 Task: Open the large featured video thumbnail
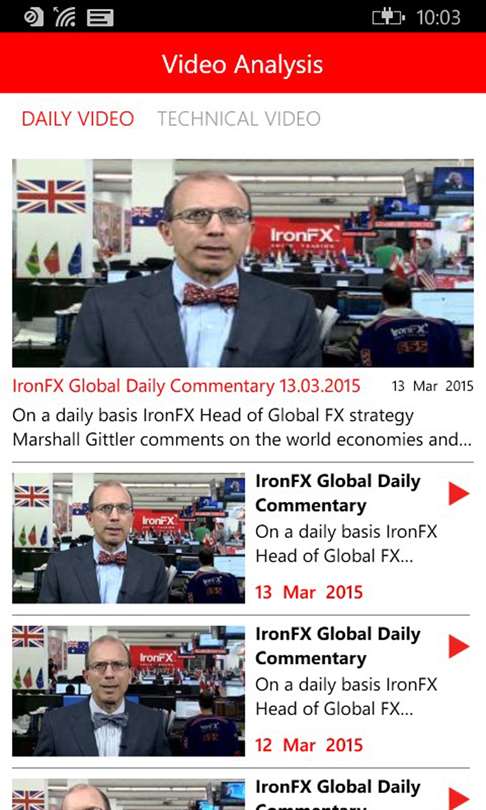[x=243, y=263]
